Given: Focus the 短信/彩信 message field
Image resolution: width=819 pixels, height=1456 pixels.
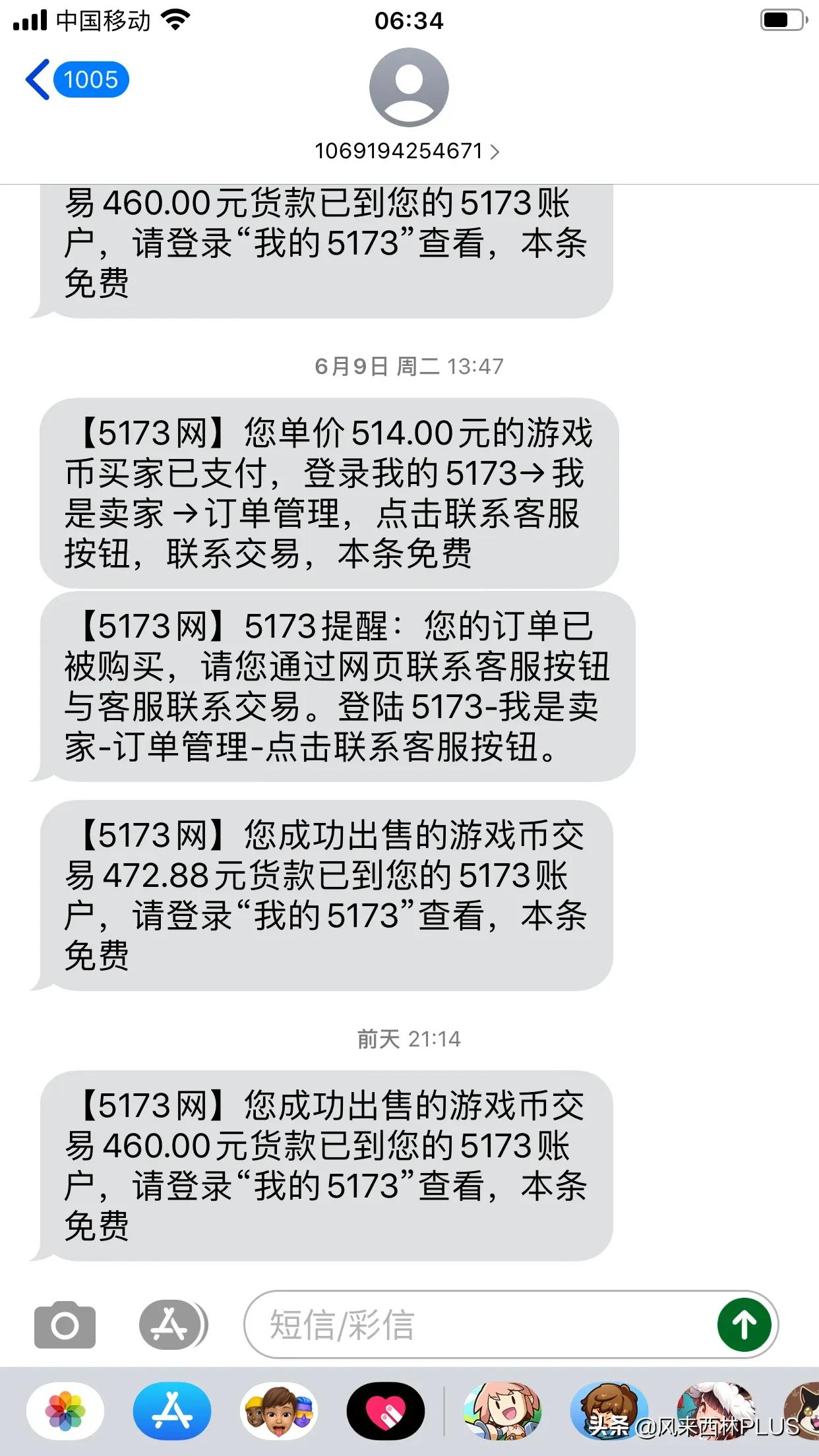Looking at the screenshot, I should (475, 1325).
